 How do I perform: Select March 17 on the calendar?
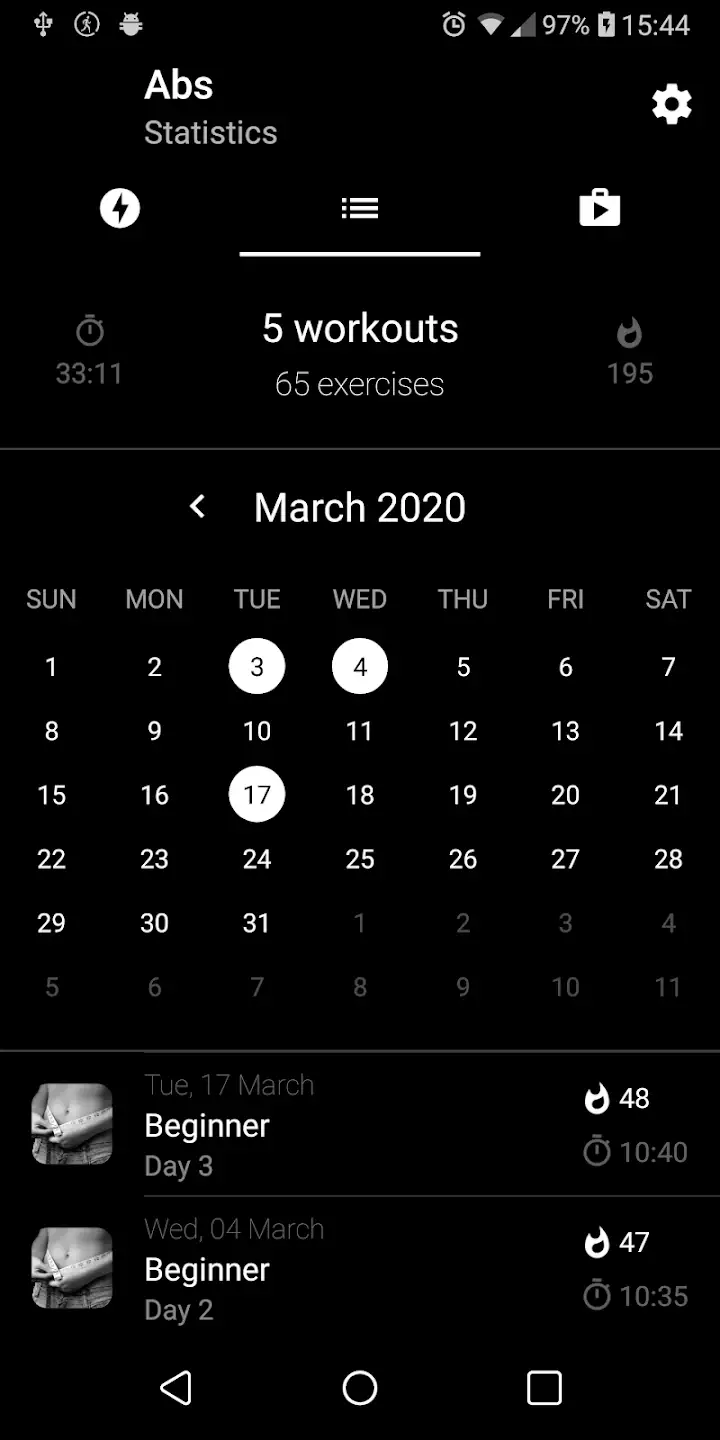257,795
